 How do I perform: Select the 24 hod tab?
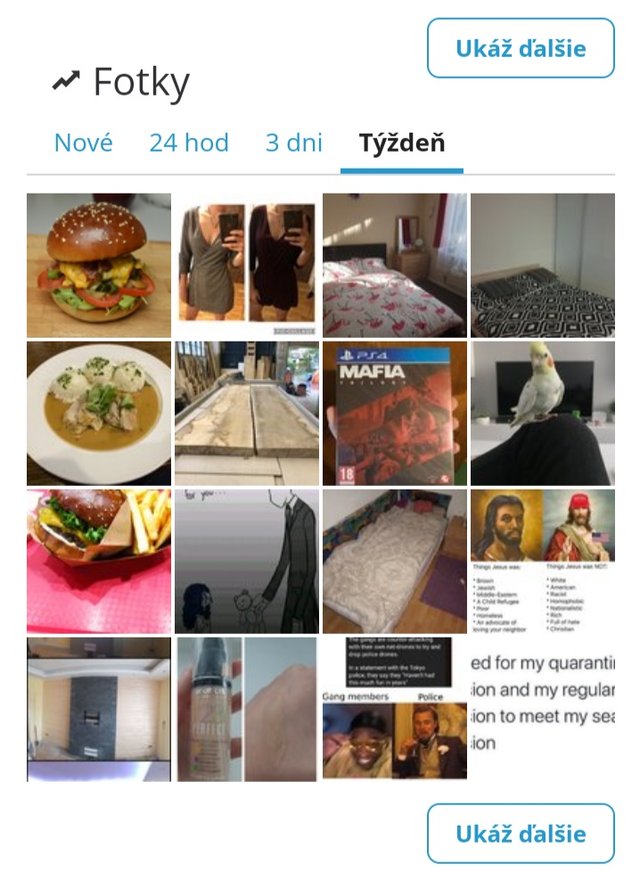point(189,142)
